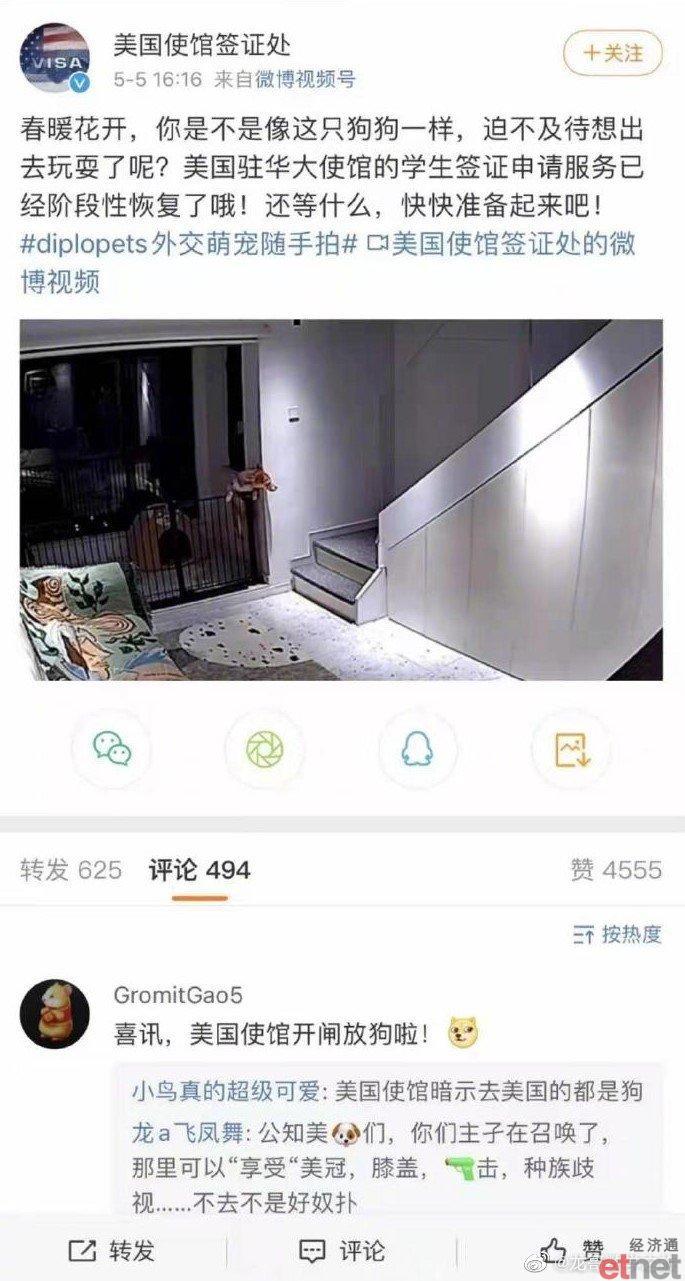
Task: Write a comment with the bottom 评论 button
Action: [x=342, y=1250]
